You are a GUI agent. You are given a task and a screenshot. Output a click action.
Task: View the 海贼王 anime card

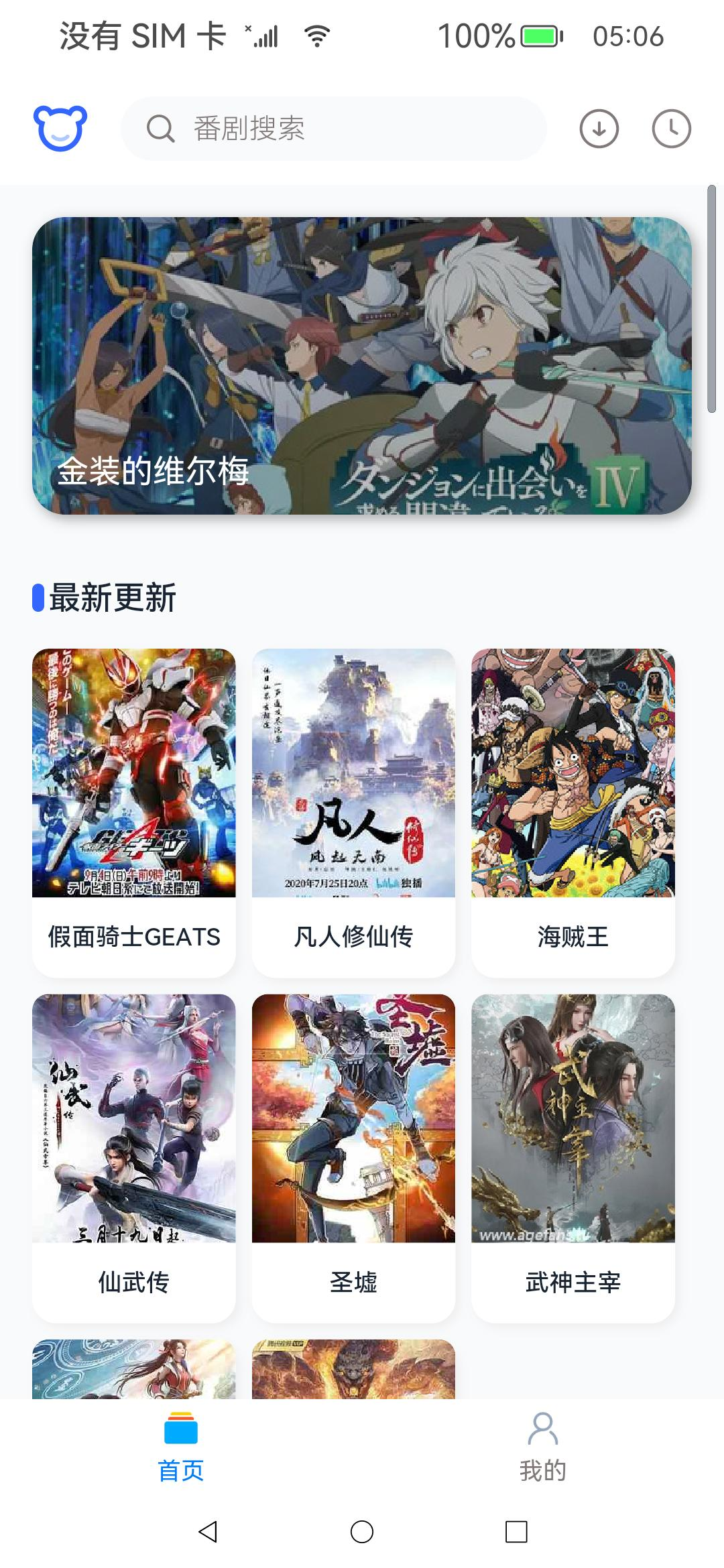pos(573,812)
